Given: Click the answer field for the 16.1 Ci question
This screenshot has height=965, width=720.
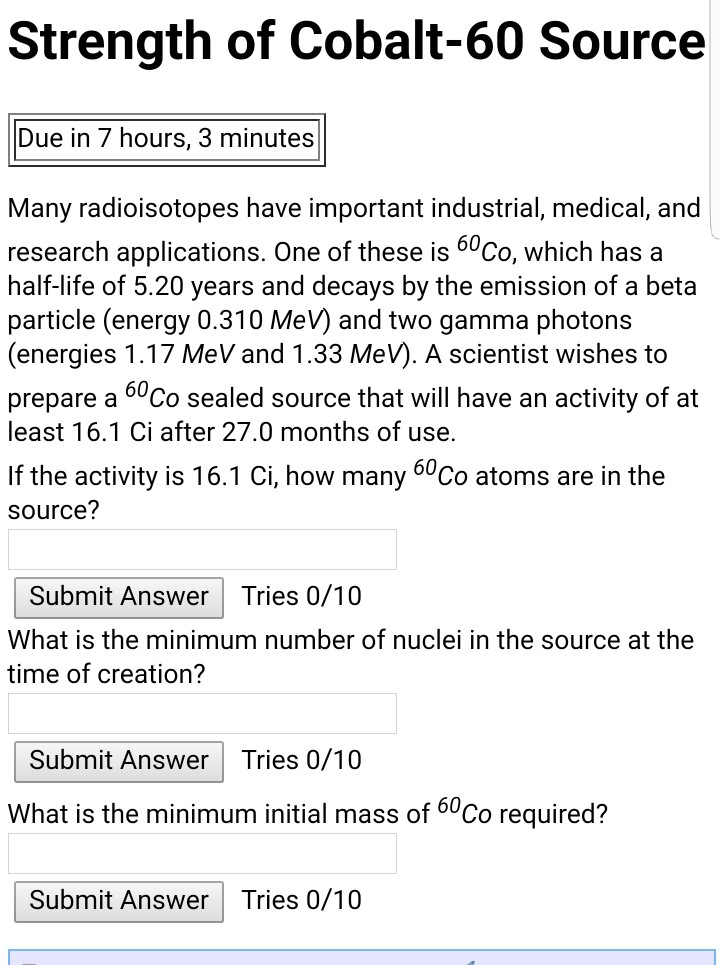Looking at the screenshot, I should click(202, 549).
